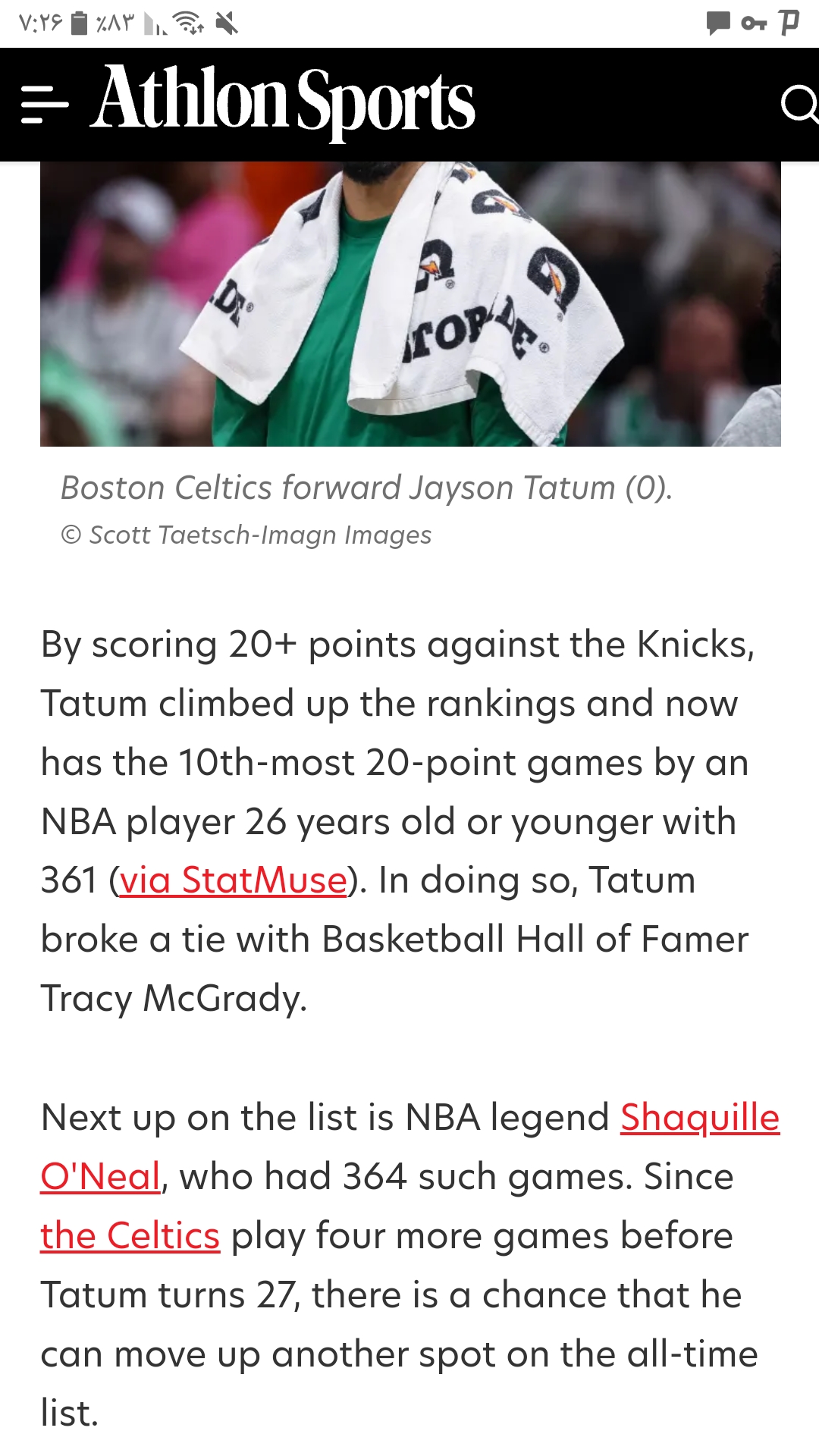
Task: Go to Athlon Sports homepage via logo
Action: pyautogui.click(x=283, y=102)
